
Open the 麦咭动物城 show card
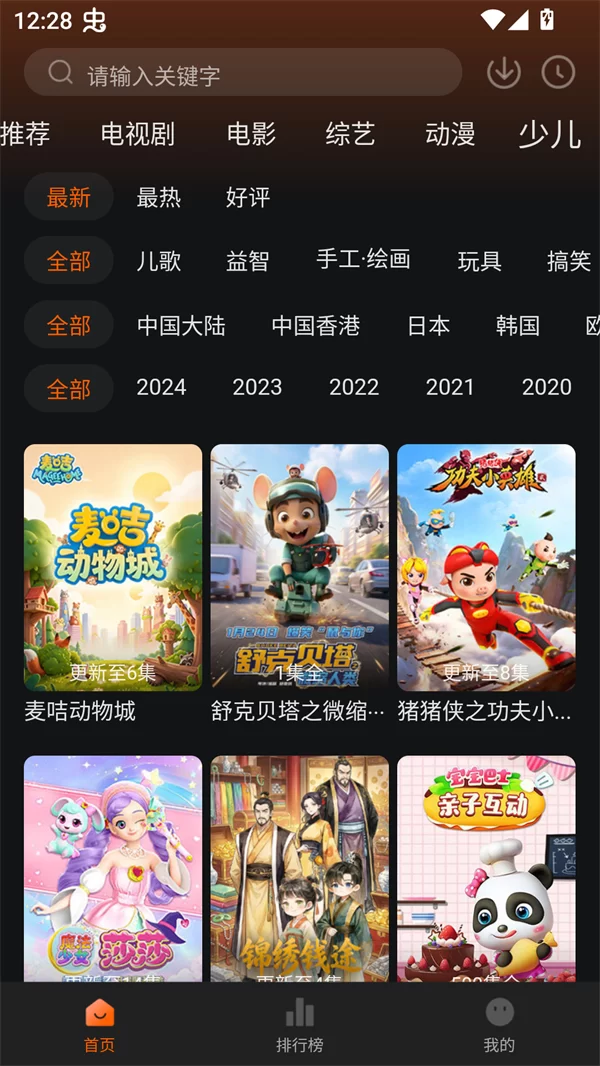(113, 567)
